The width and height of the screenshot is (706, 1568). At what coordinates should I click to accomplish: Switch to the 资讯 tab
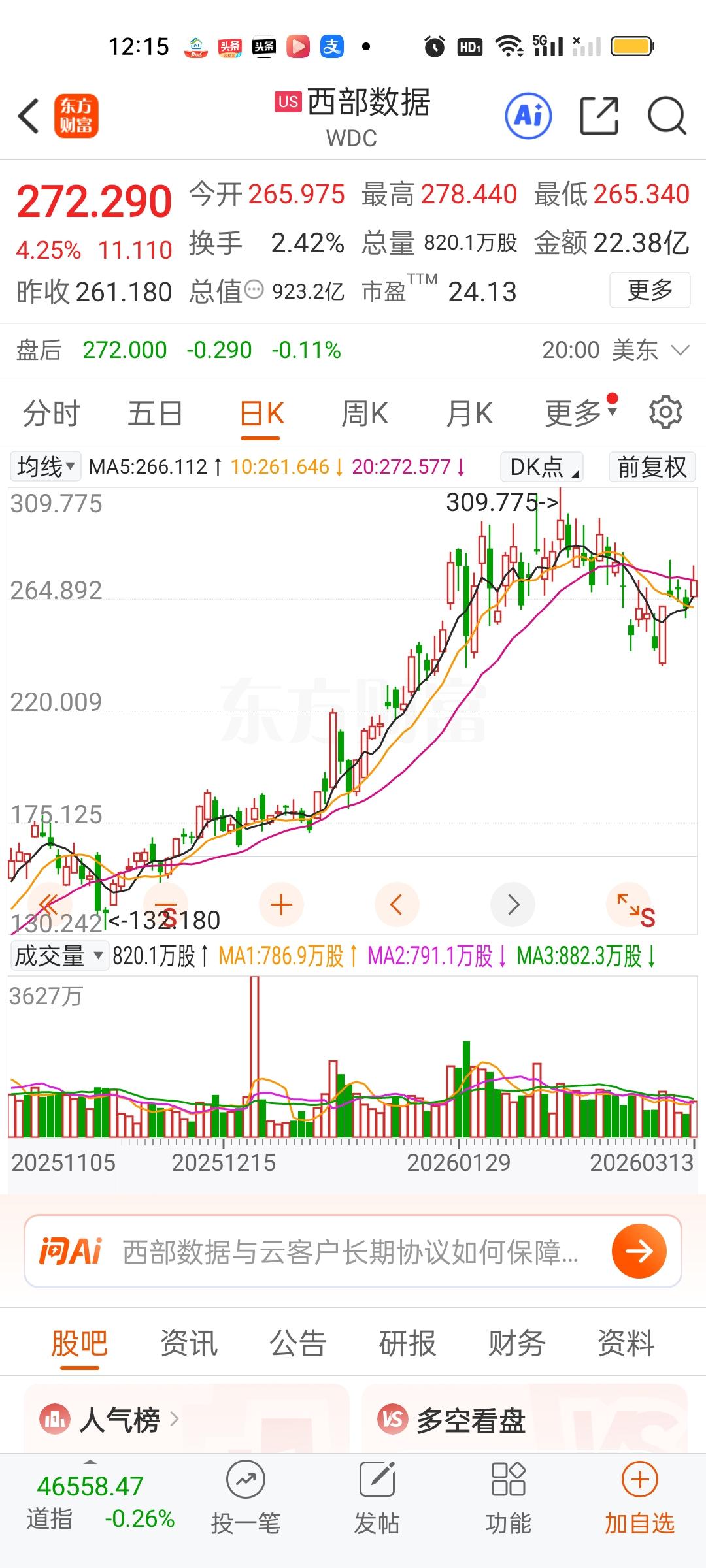pyautogui.click(x=189, y=1343)
